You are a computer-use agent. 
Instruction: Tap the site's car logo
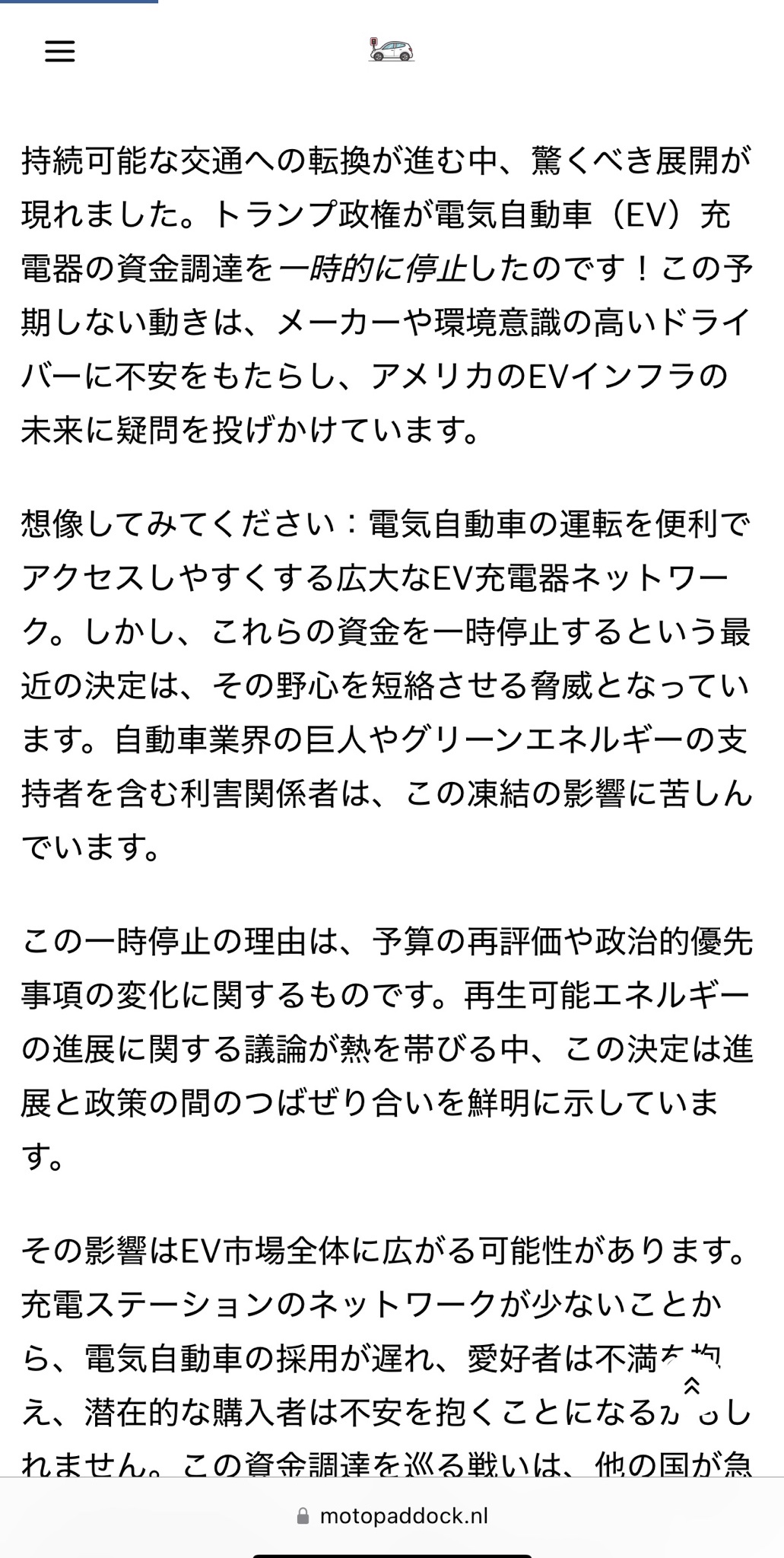(392, 50)
